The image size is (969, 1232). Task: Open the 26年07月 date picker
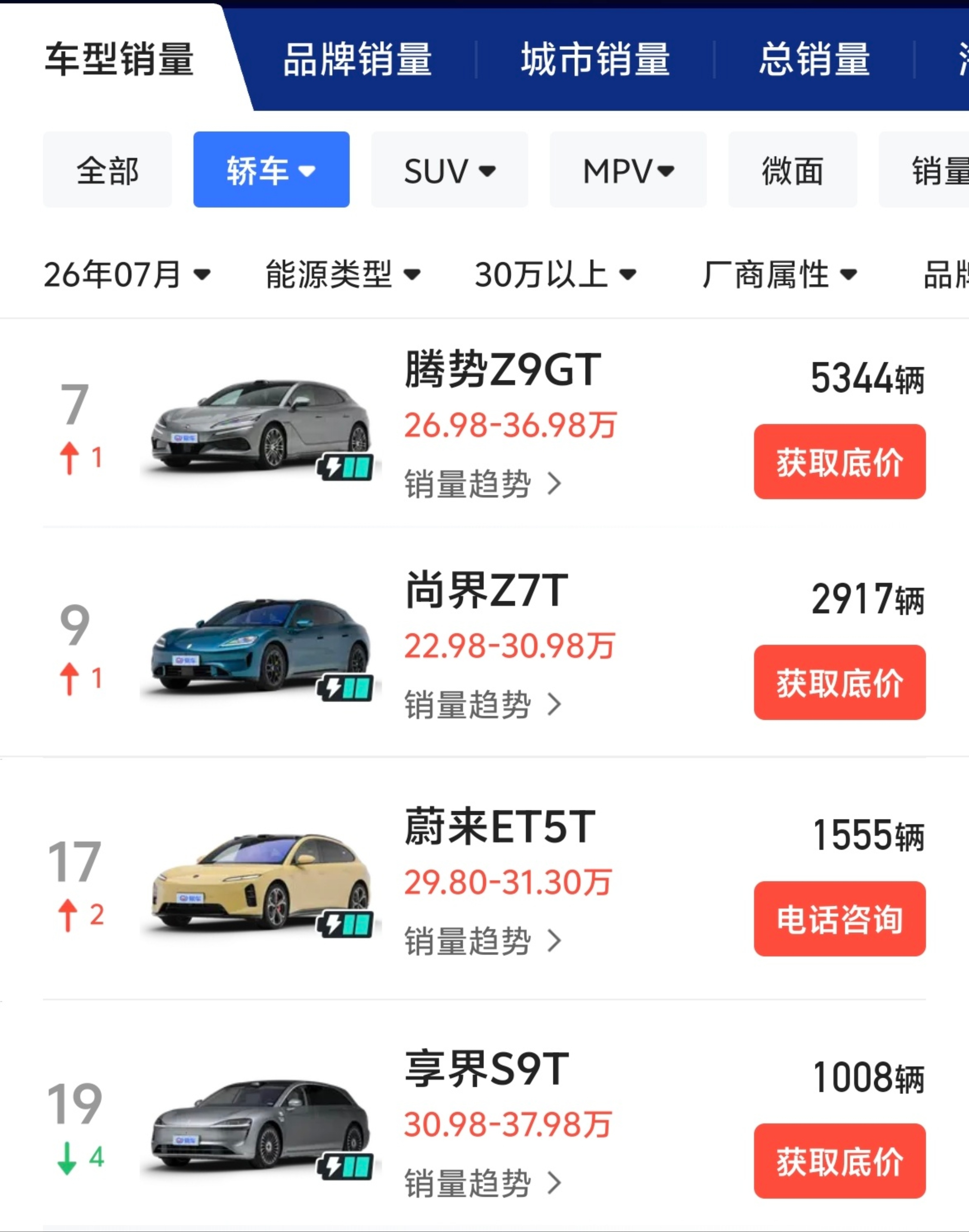coord(127,274)
